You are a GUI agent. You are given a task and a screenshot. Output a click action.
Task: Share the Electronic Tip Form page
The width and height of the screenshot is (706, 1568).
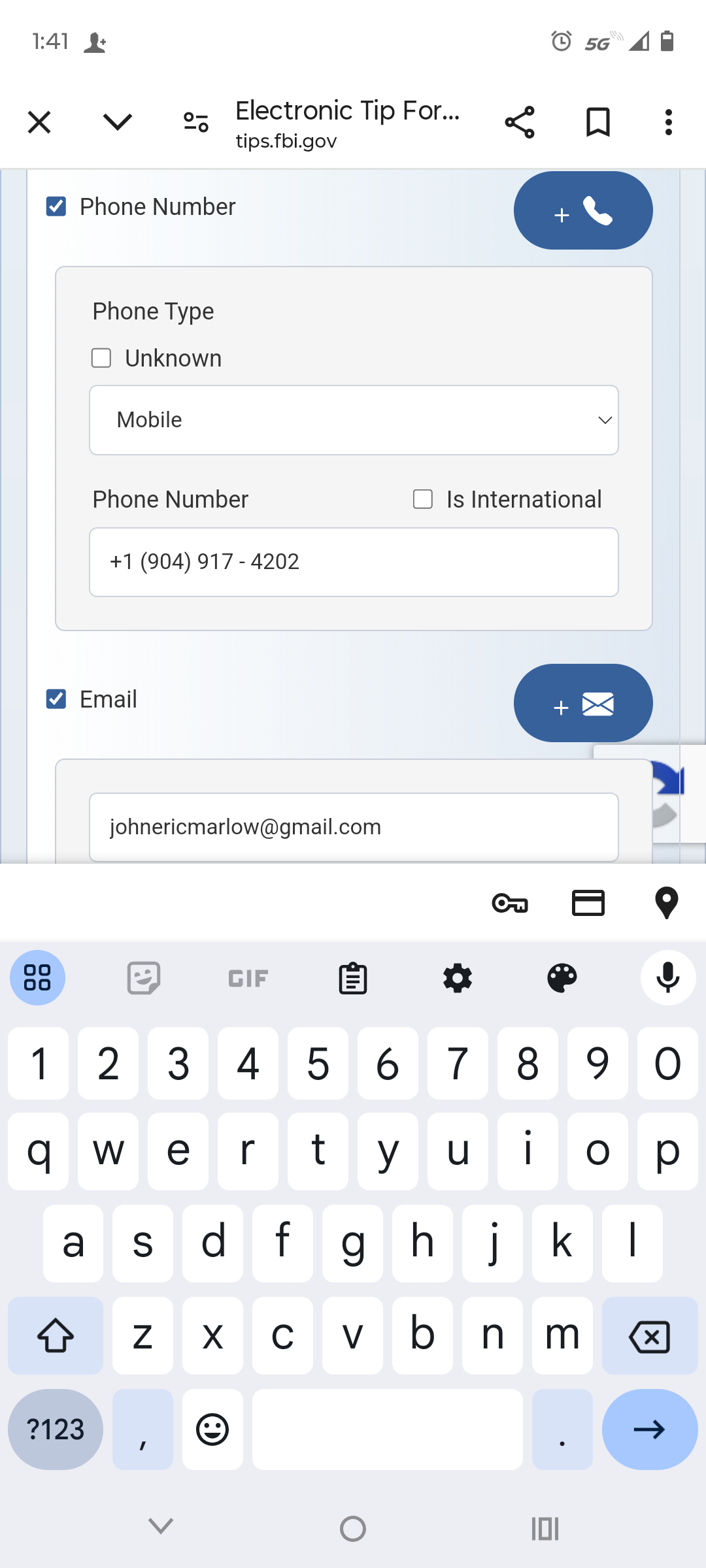click(520, 122)
